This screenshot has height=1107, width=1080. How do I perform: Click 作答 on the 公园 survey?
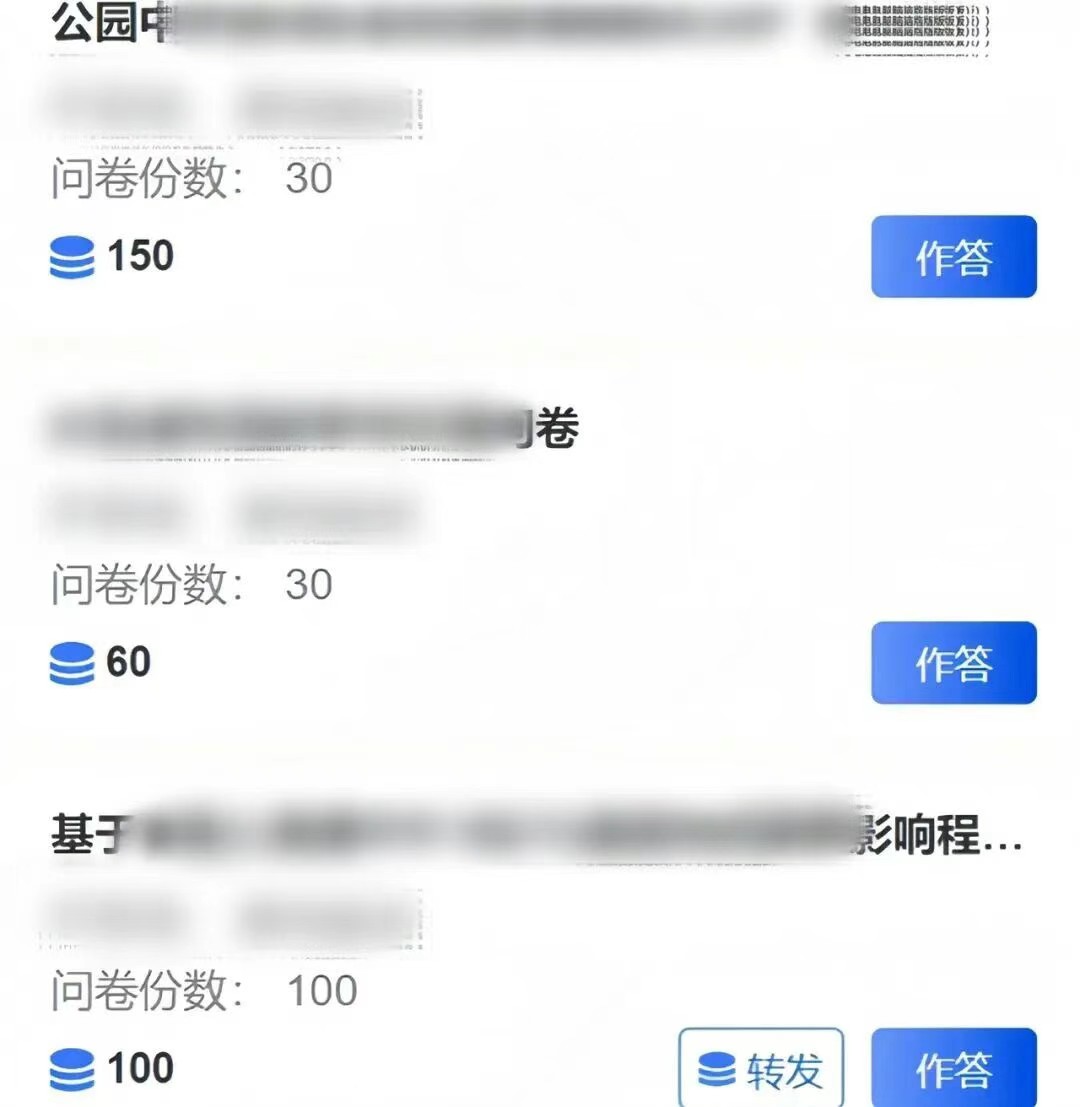952,258
